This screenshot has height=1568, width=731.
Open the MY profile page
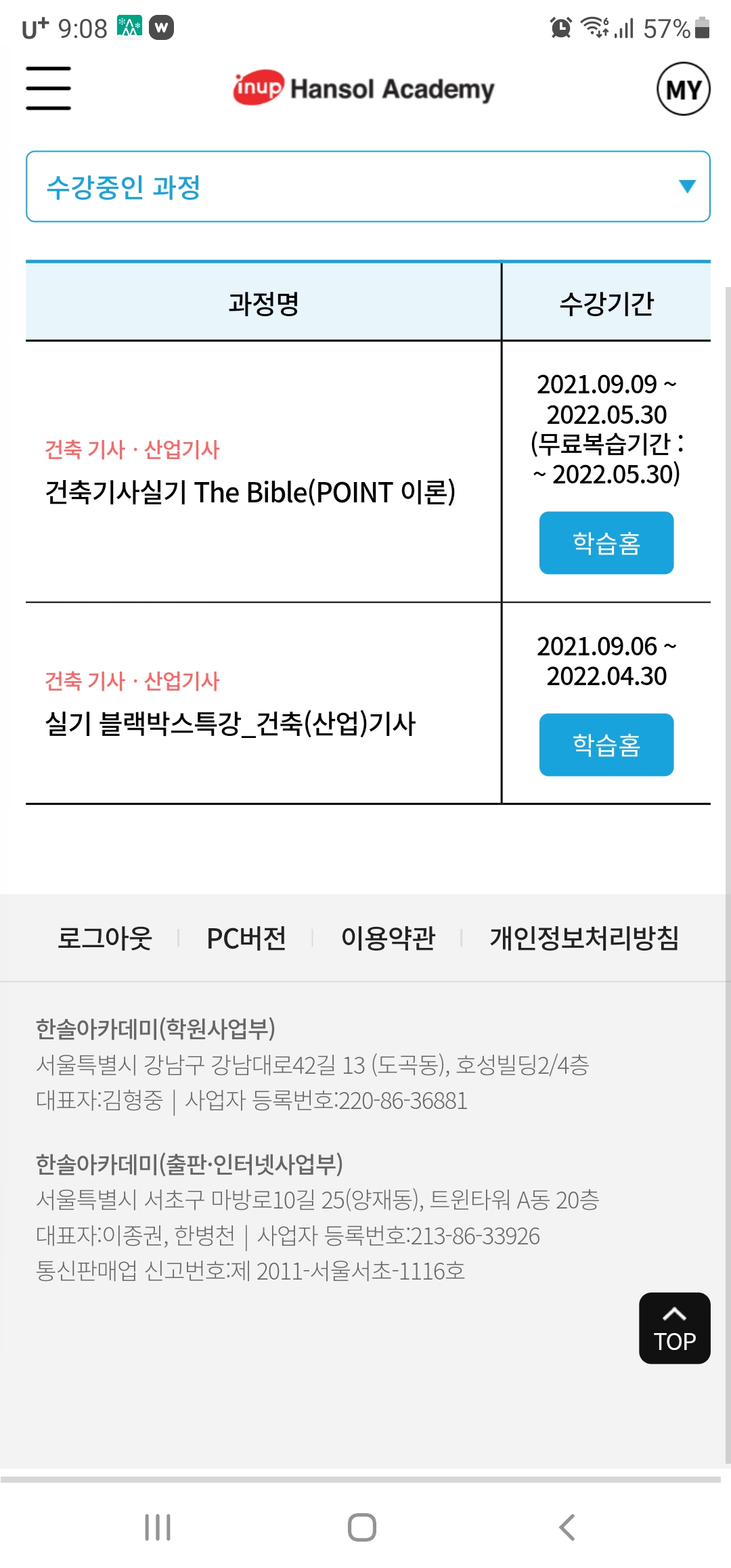click(683, 89)
